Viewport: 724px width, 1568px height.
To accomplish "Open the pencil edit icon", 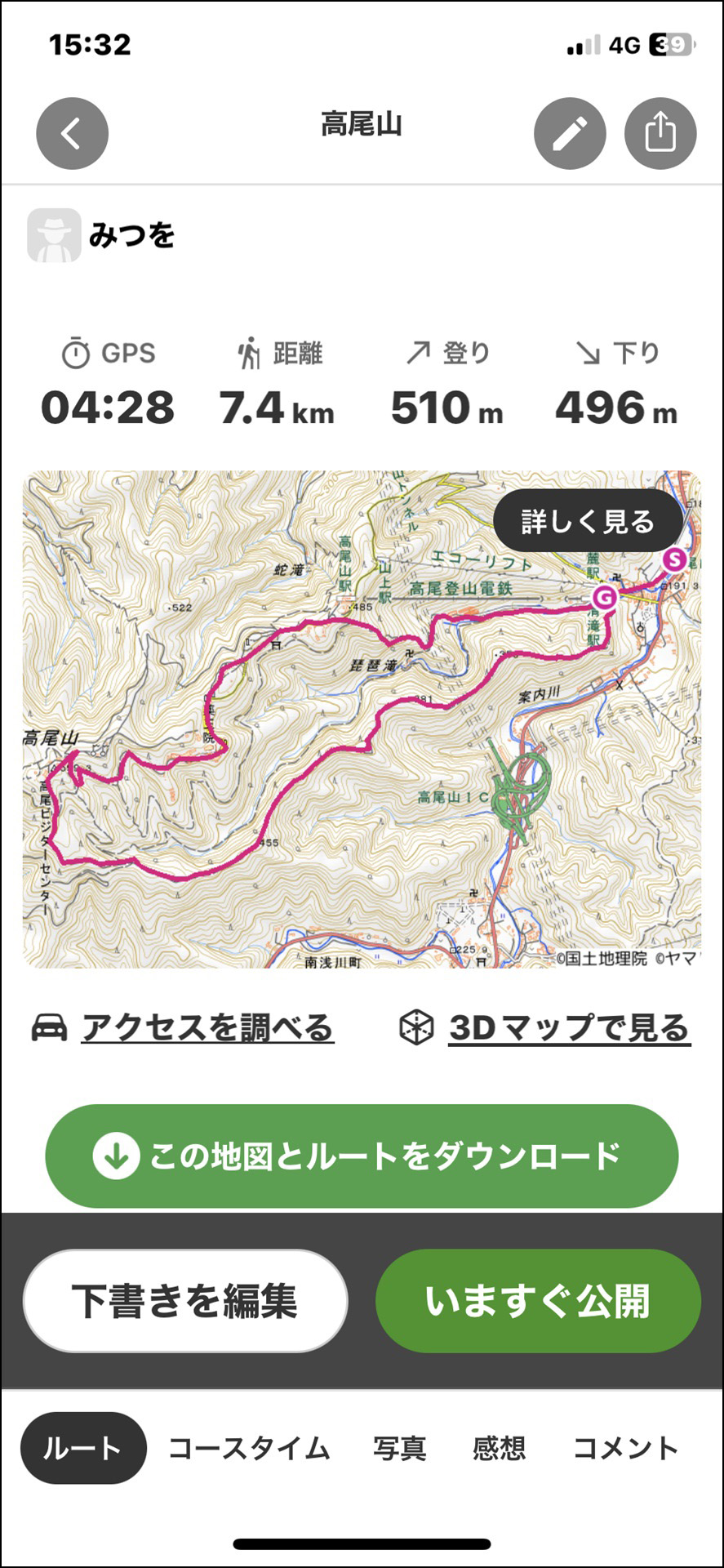I will click(x=570, y=133).
